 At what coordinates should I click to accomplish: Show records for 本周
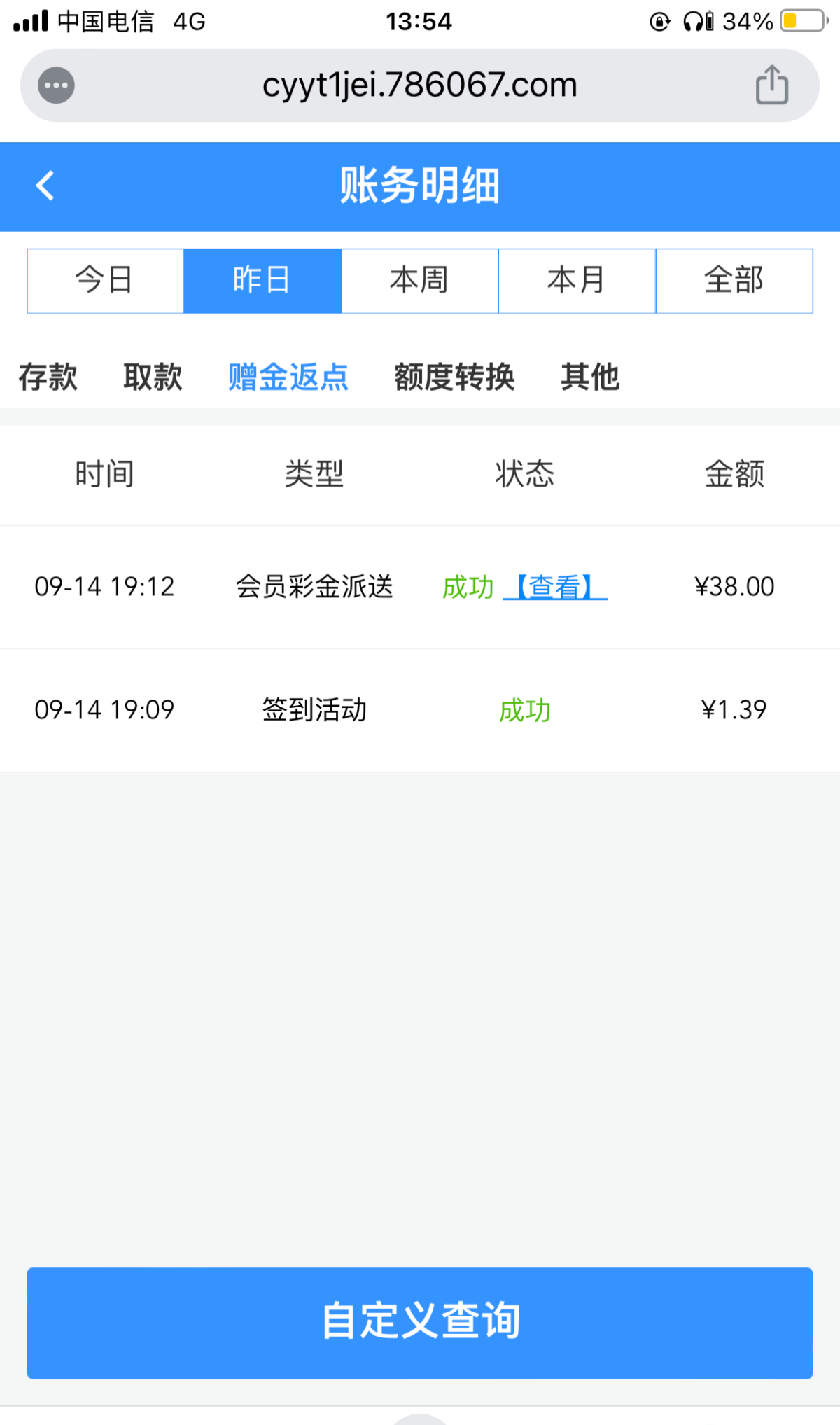(420, 280)
